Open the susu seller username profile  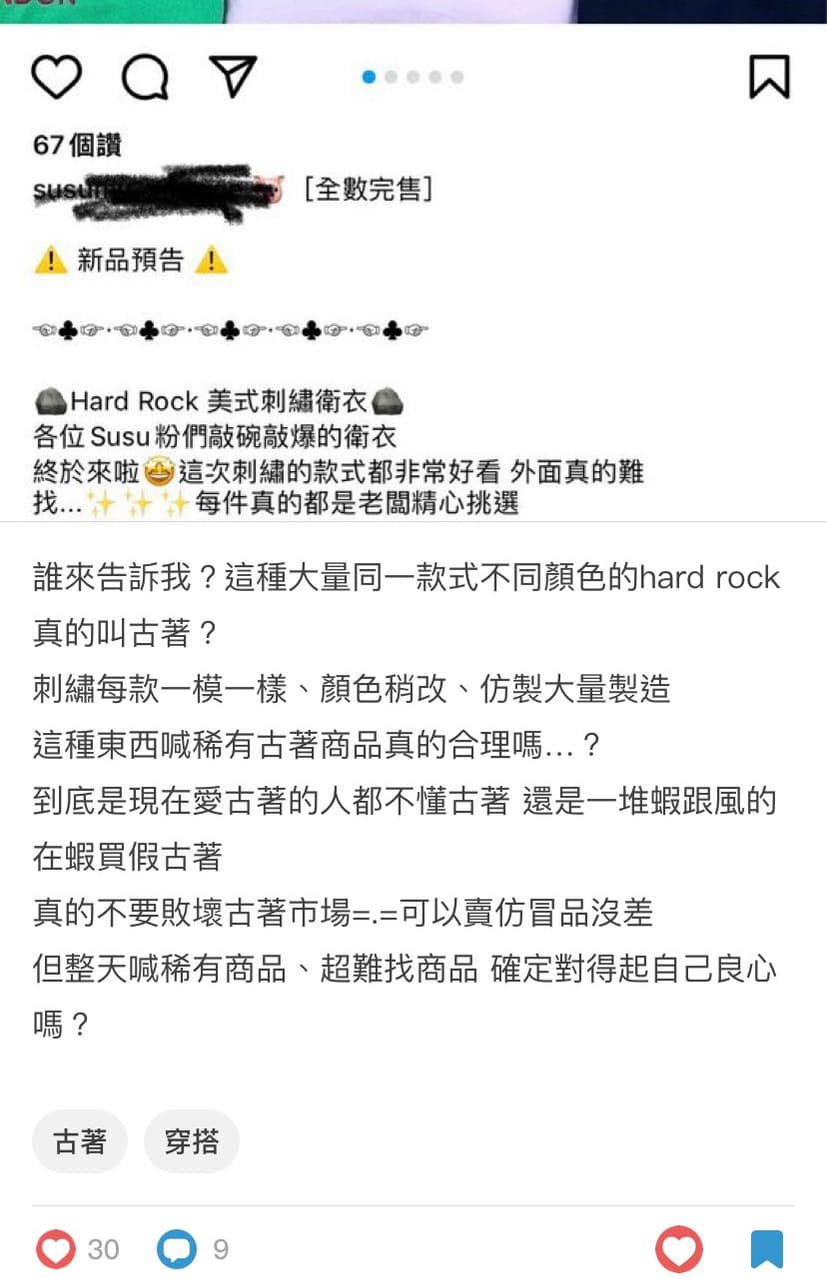(72, 190)
